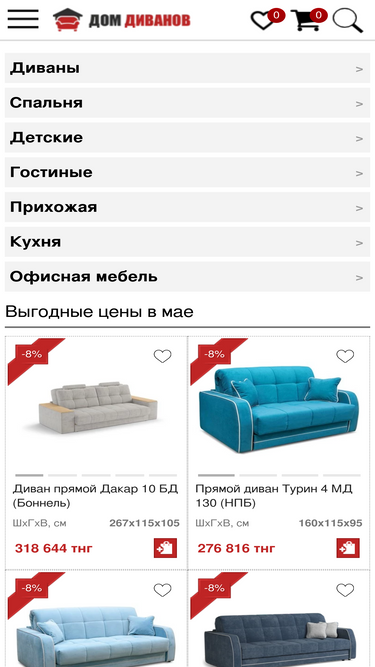Add Дакар 10 БД sofa to cart
Image resolution: width=375 pixels, height=667 pixels.
click(x=165, y=548)
